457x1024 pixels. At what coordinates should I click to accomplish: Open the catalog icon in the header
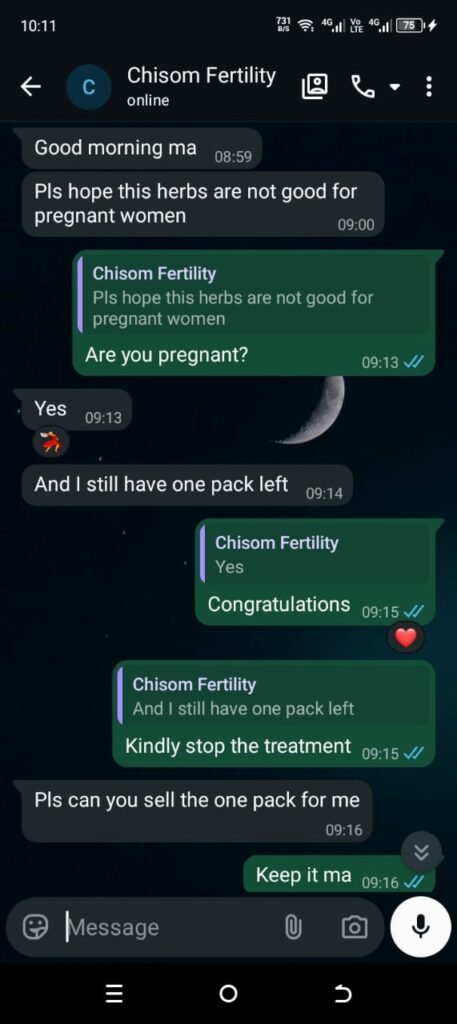[315, 86]
